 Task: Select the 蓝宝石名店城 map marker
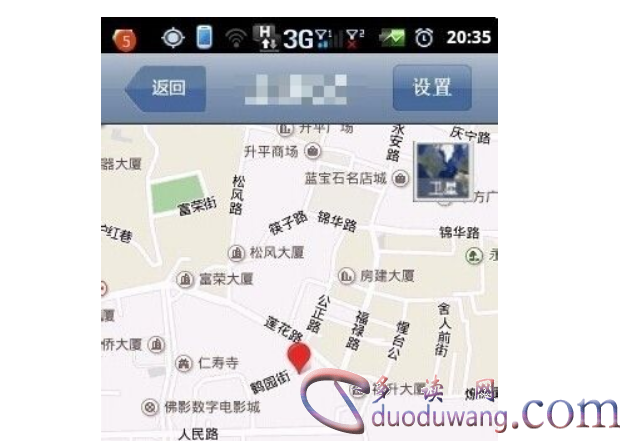(400, 179)
